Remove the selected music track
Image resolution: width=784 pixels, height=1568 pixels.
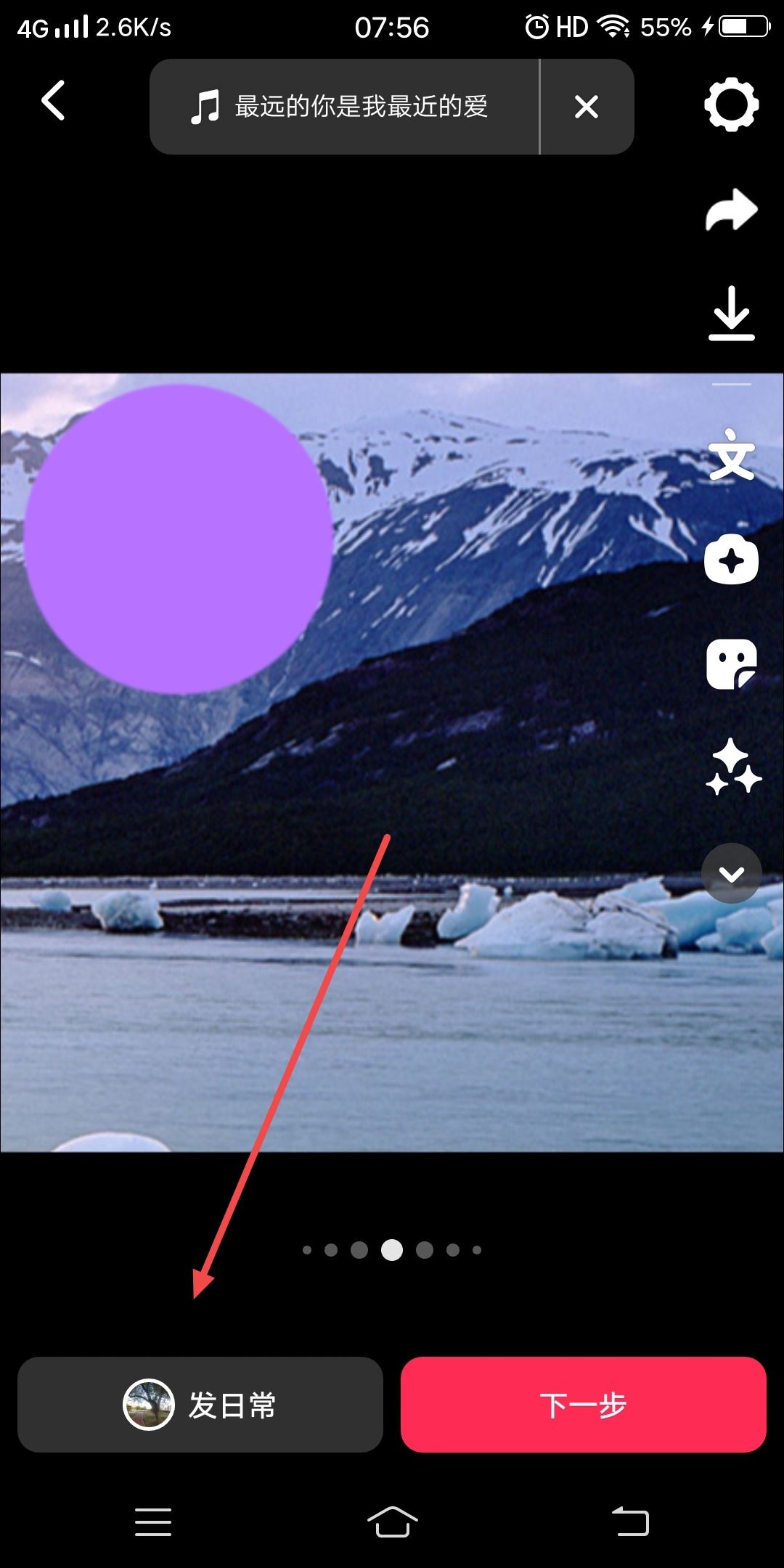586,107
